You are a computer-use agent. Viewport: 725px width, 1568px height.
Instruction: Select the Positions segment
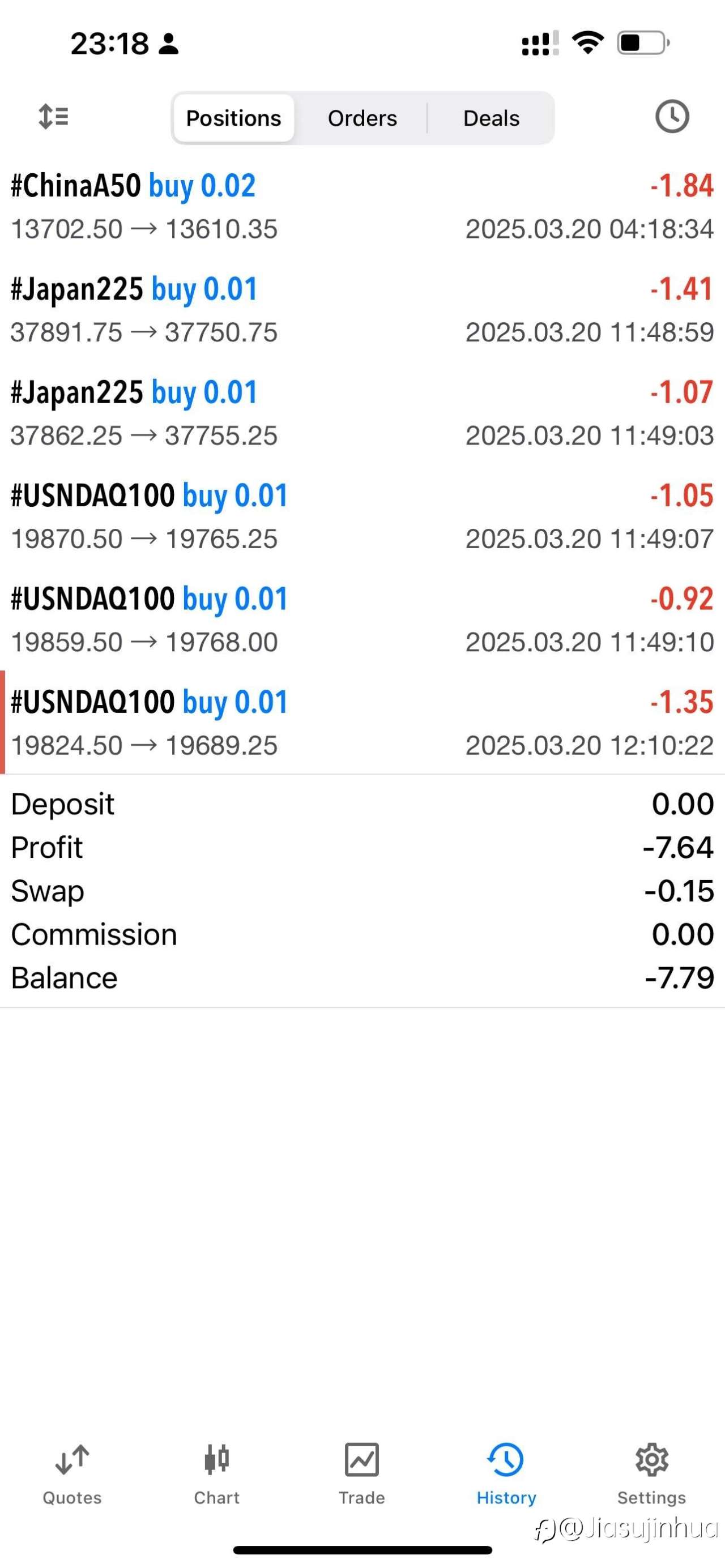[x=234, y=118]
